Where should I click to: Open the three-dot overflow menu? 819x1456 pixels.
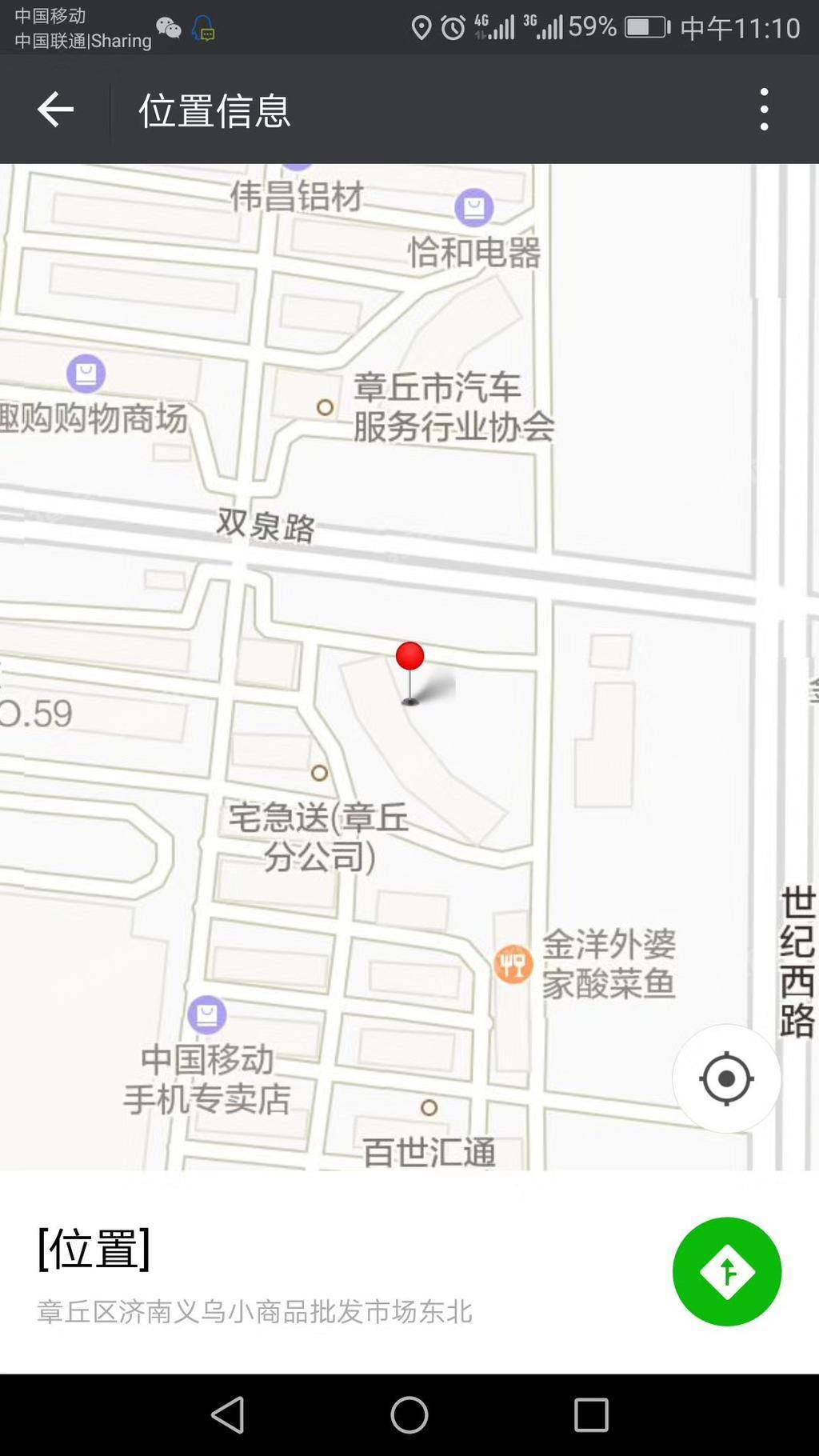point(764,110)
